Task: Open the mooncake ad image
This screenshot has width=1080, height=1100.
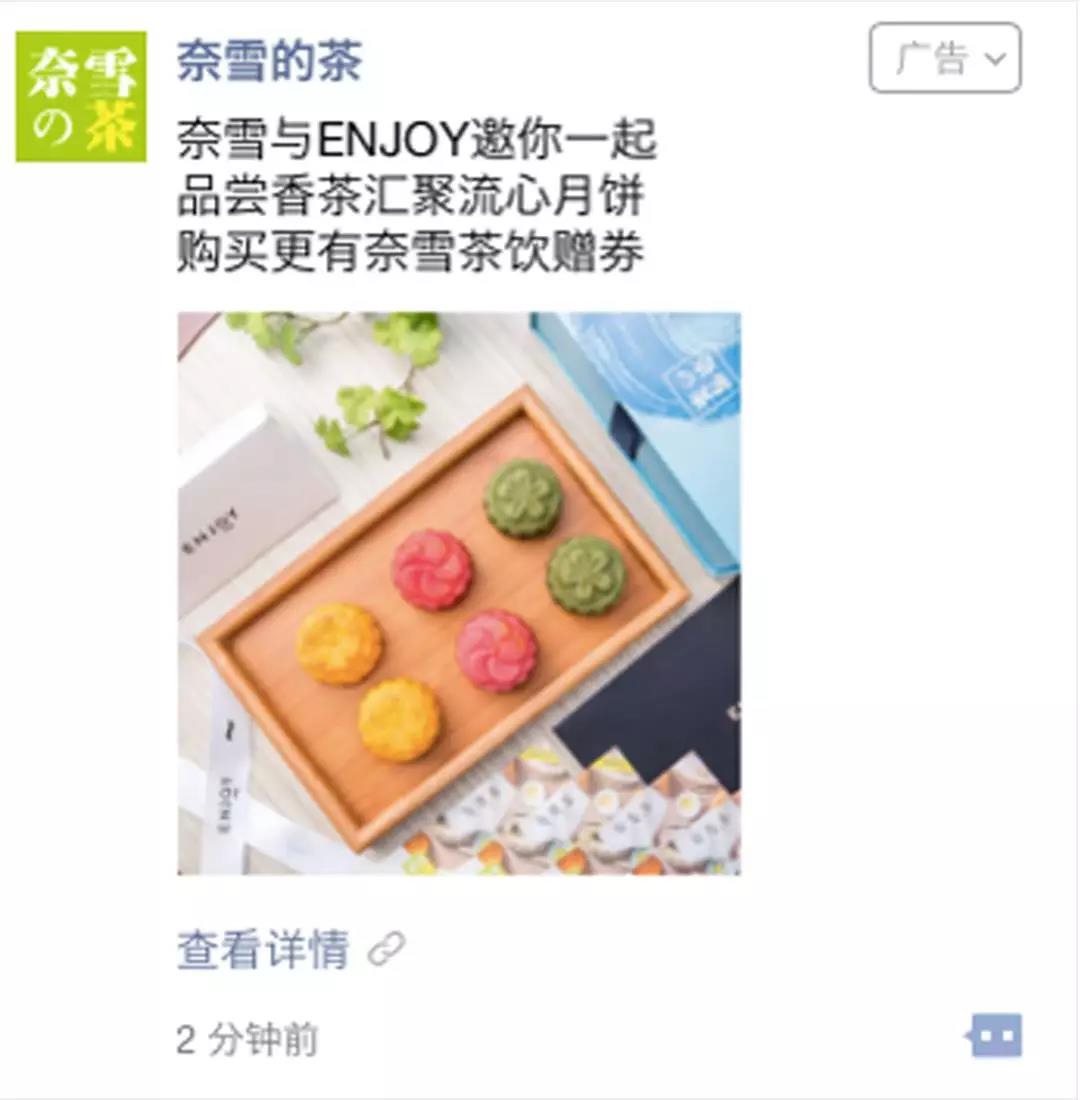Action: [459, 593]
